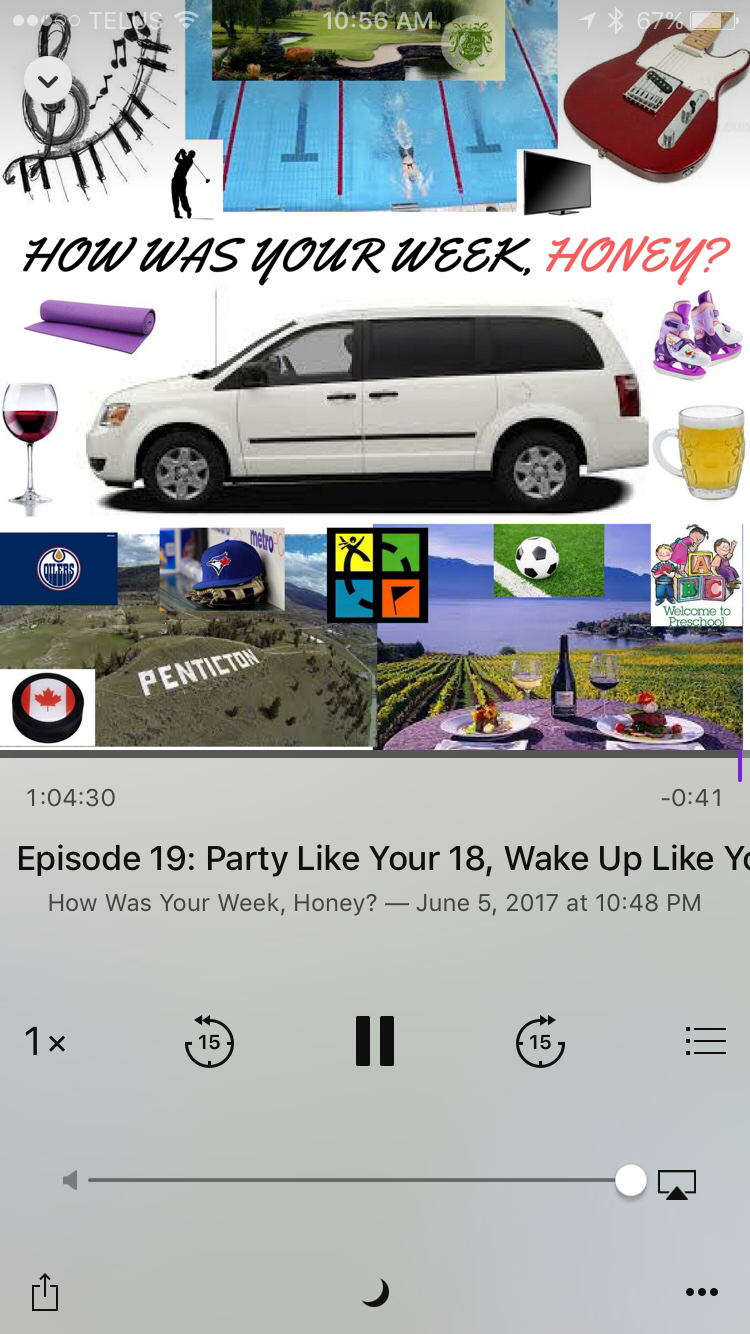Skip forward 15 seconds
Screen dimensions: 750x1334
(x=540, y=1041)
